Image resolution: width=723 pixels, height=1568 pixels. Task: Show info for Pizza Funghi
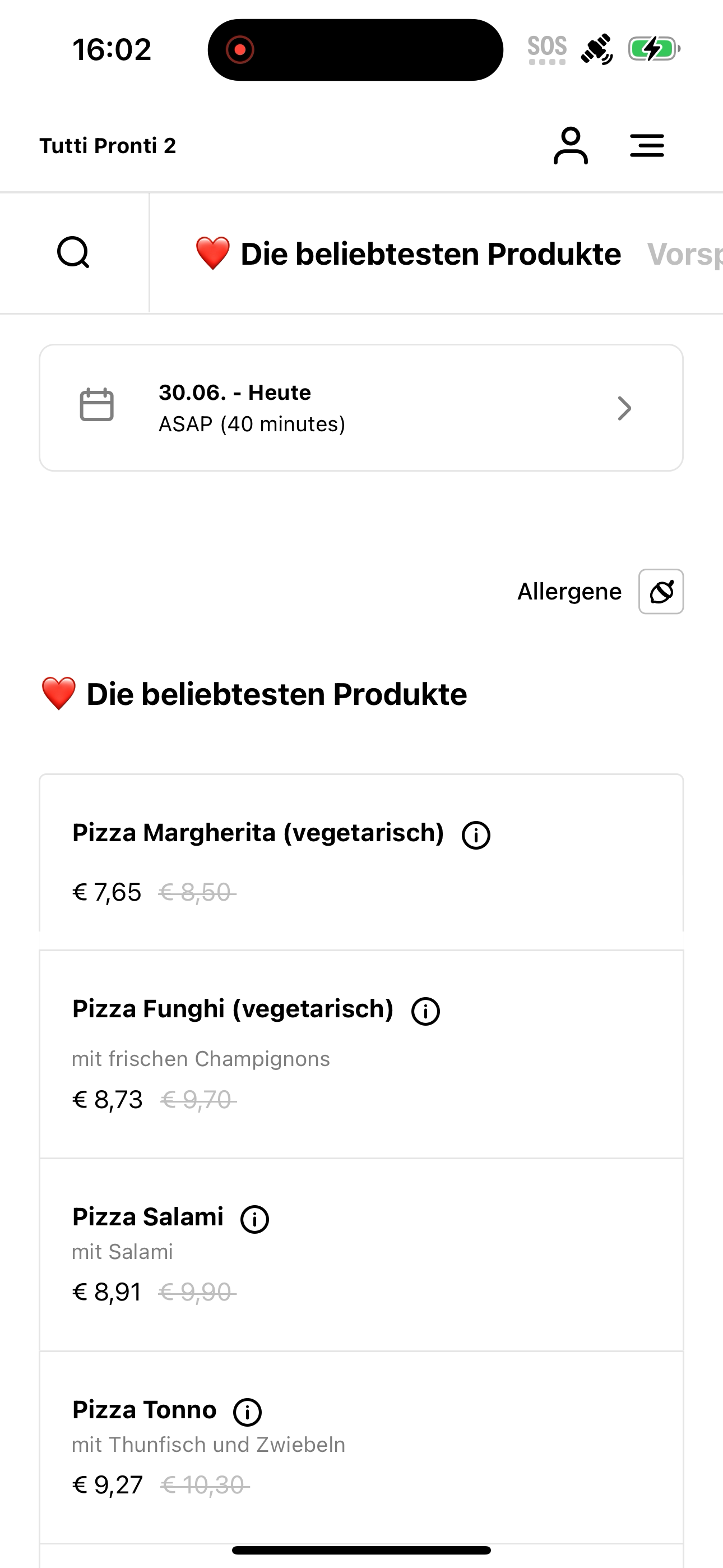[425, 1011]
